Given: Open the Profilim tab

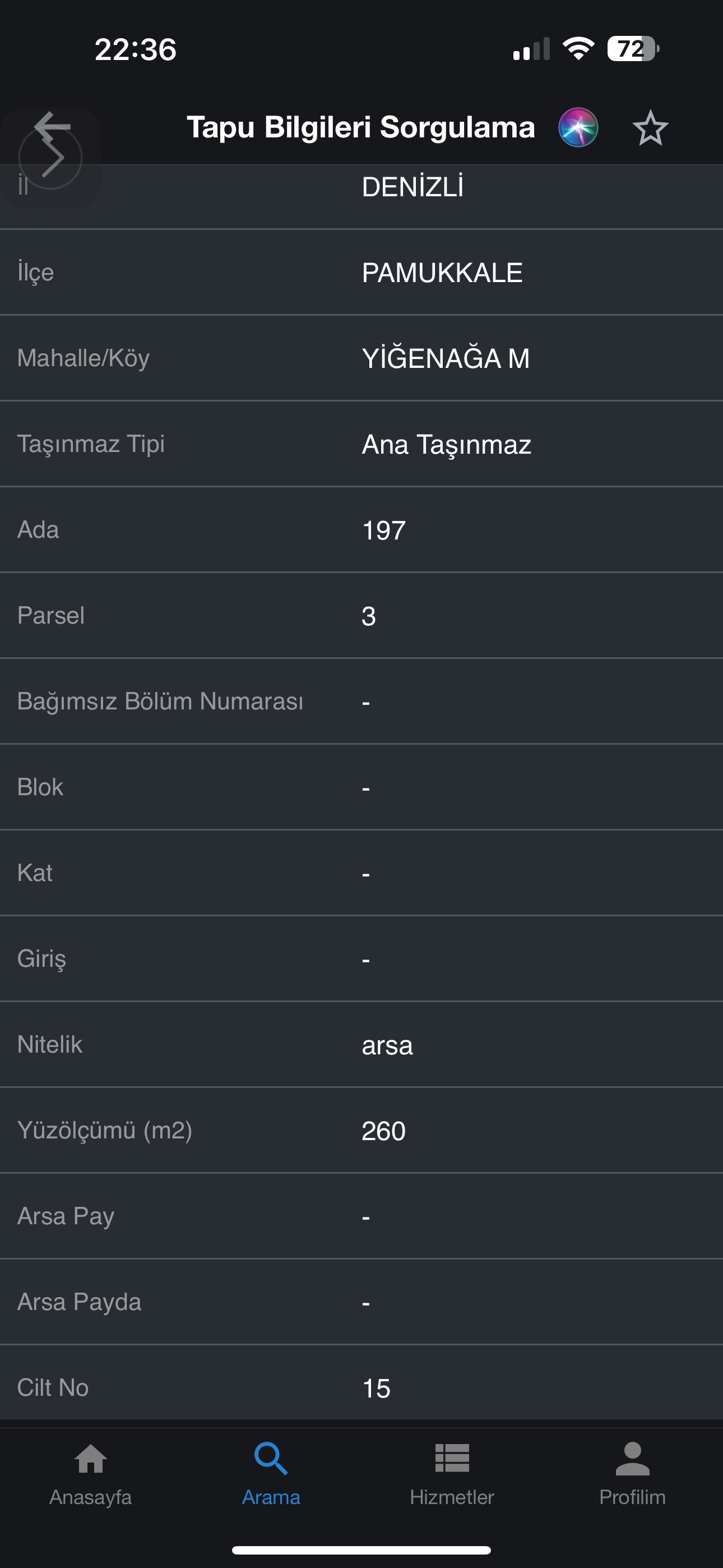Looking at the screenshot, I should [632, 1474].
